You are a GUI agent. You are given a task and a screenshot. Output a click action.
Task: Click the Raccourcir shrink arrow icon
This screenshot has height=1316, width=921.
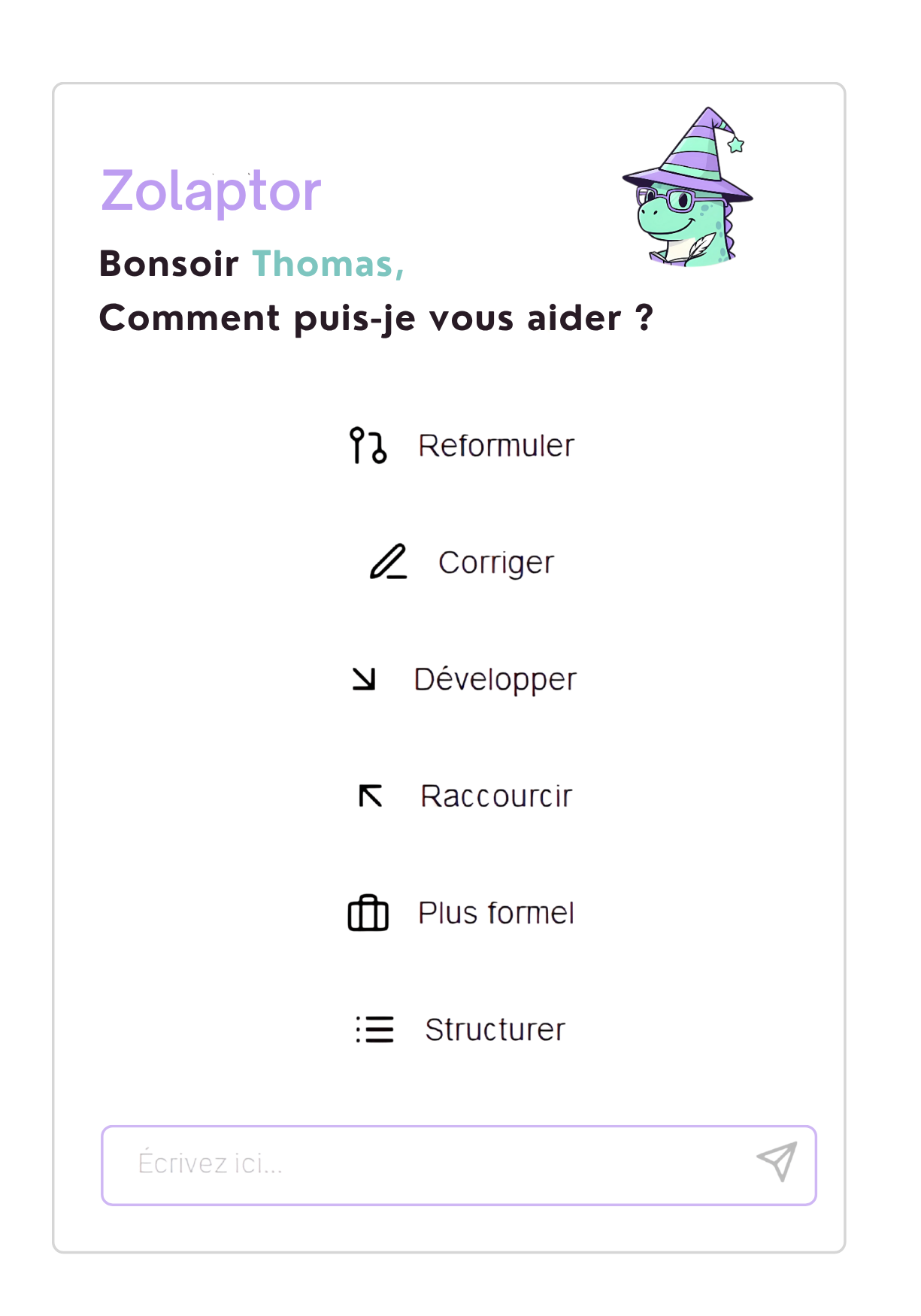point(371,796)
